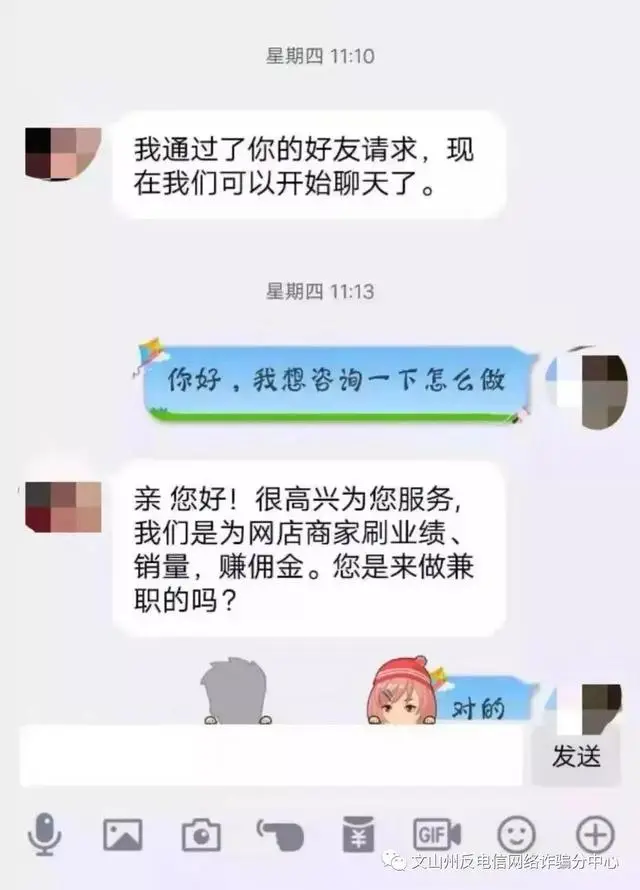Open the photo gallery picker
640x890 pixels.
(122, 834)
